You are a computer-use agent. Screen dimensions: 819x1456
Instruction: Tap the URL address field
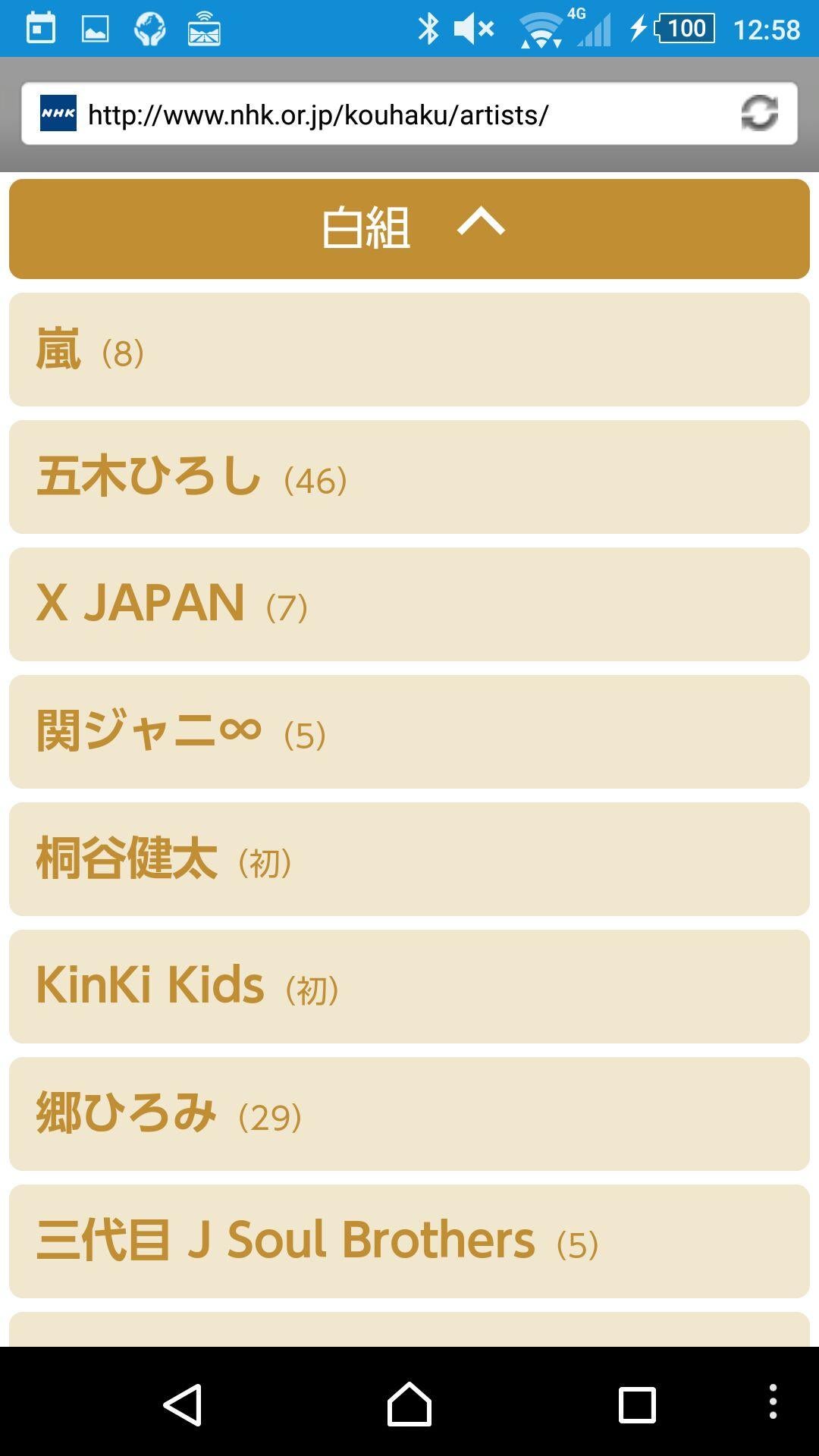click(x=379, y=115)
